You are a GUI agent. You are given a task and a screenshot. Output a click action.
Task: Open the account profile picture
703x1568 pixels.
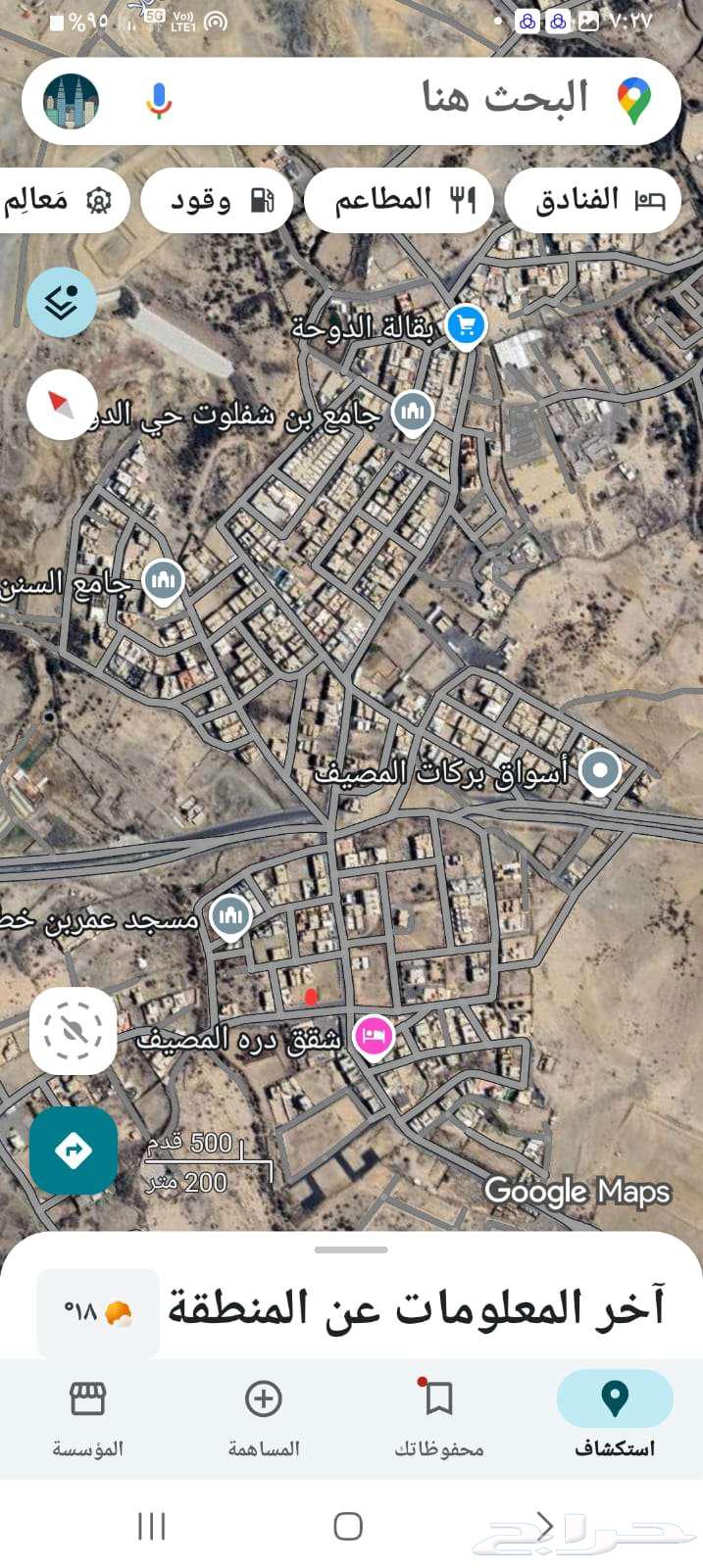[72, 100]
